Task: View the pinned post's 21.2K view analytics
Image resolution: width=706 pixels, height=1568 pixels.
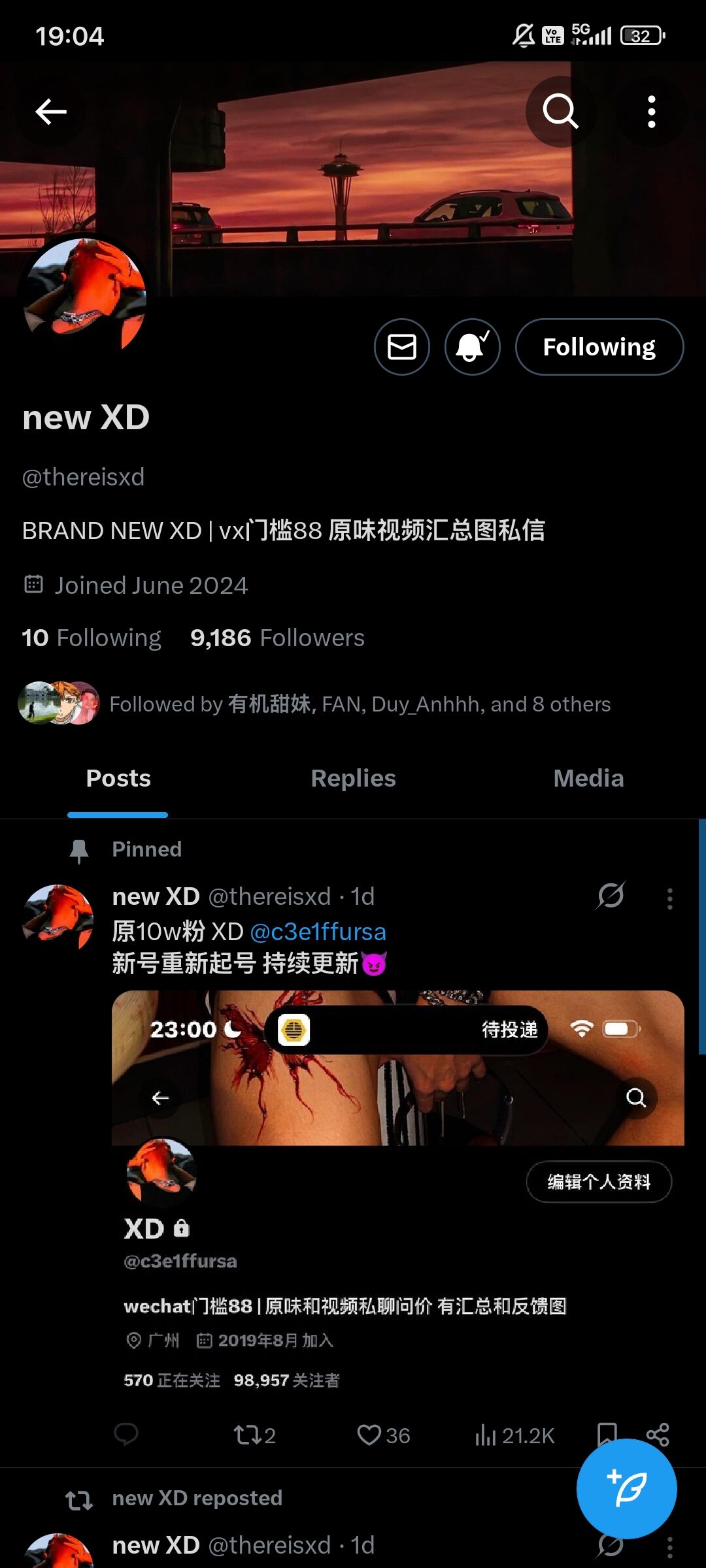Action: pos(514,1435)
